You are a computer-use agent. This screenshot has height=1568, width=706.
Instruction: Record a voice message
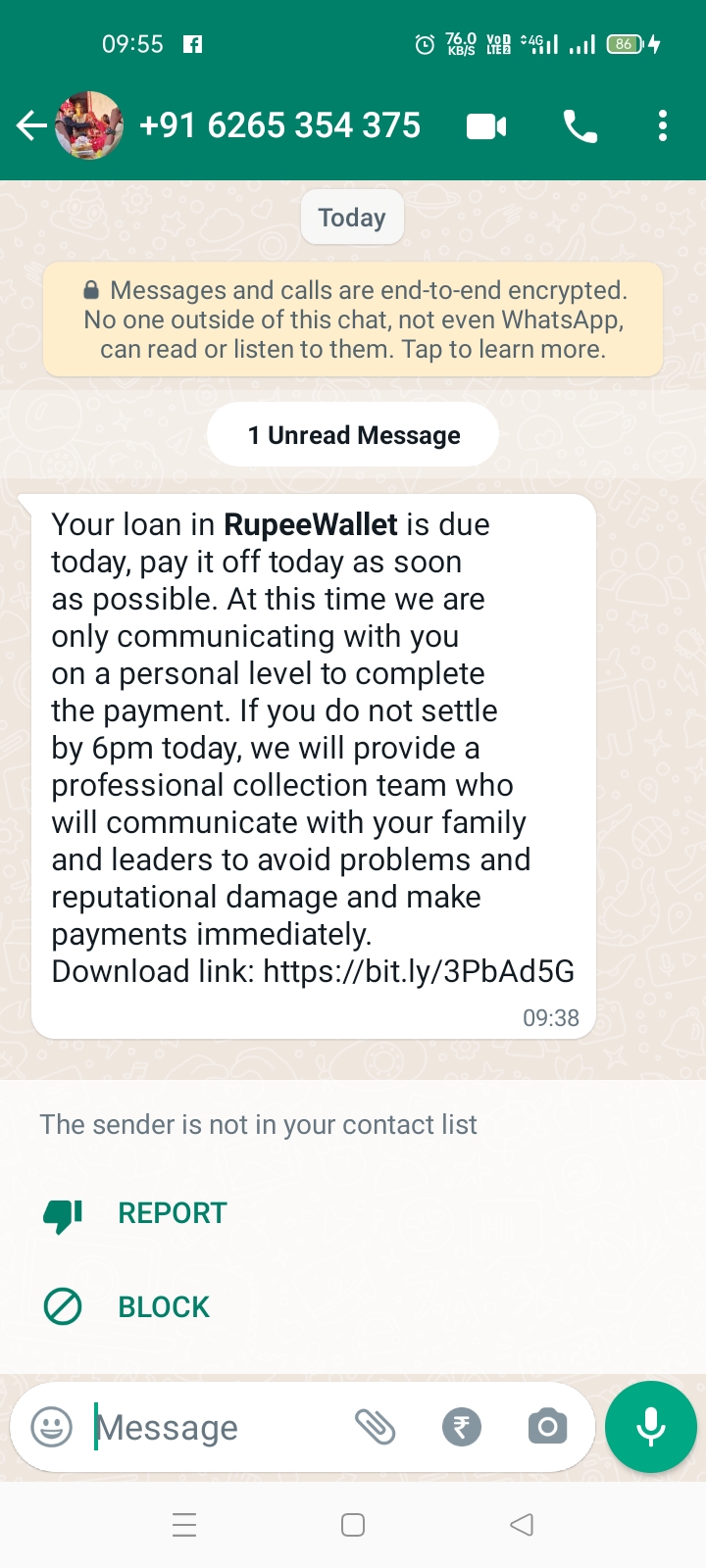coord(651,1427)
